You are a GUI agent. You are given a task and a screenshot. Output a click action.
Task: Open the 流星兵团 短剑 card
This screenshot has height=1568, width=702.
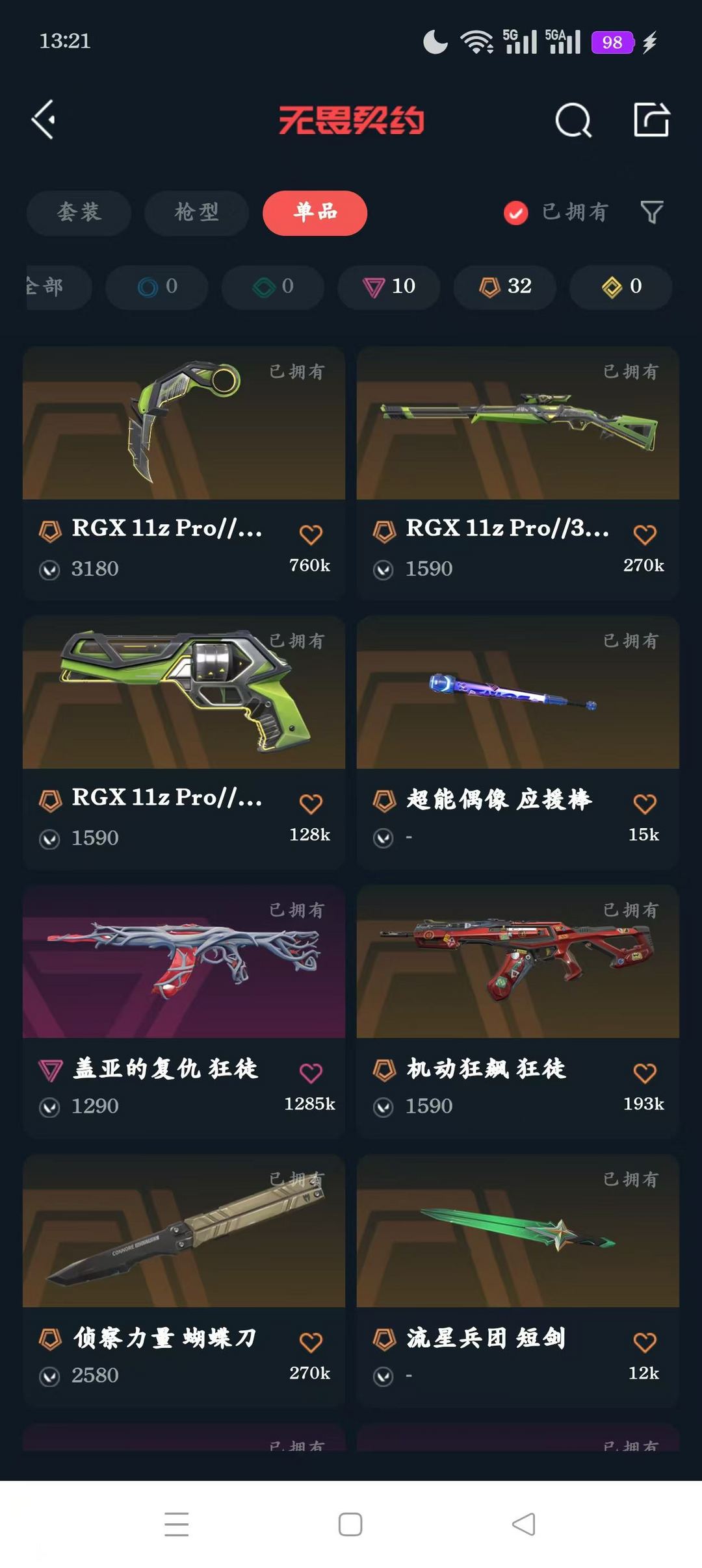click(518, 1281)
